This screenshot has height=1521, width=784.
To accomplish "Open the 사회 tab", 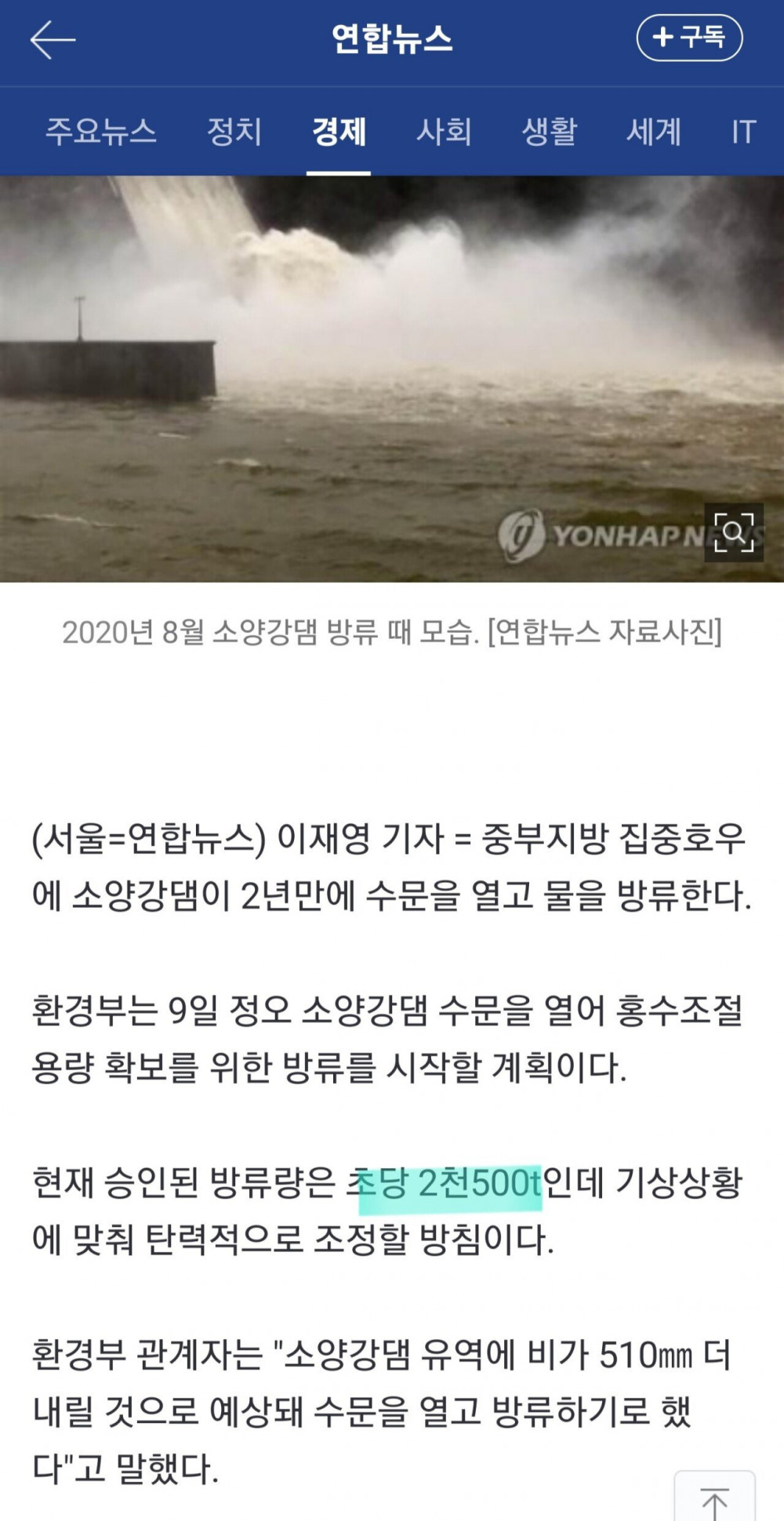I will tap(444, 131).
